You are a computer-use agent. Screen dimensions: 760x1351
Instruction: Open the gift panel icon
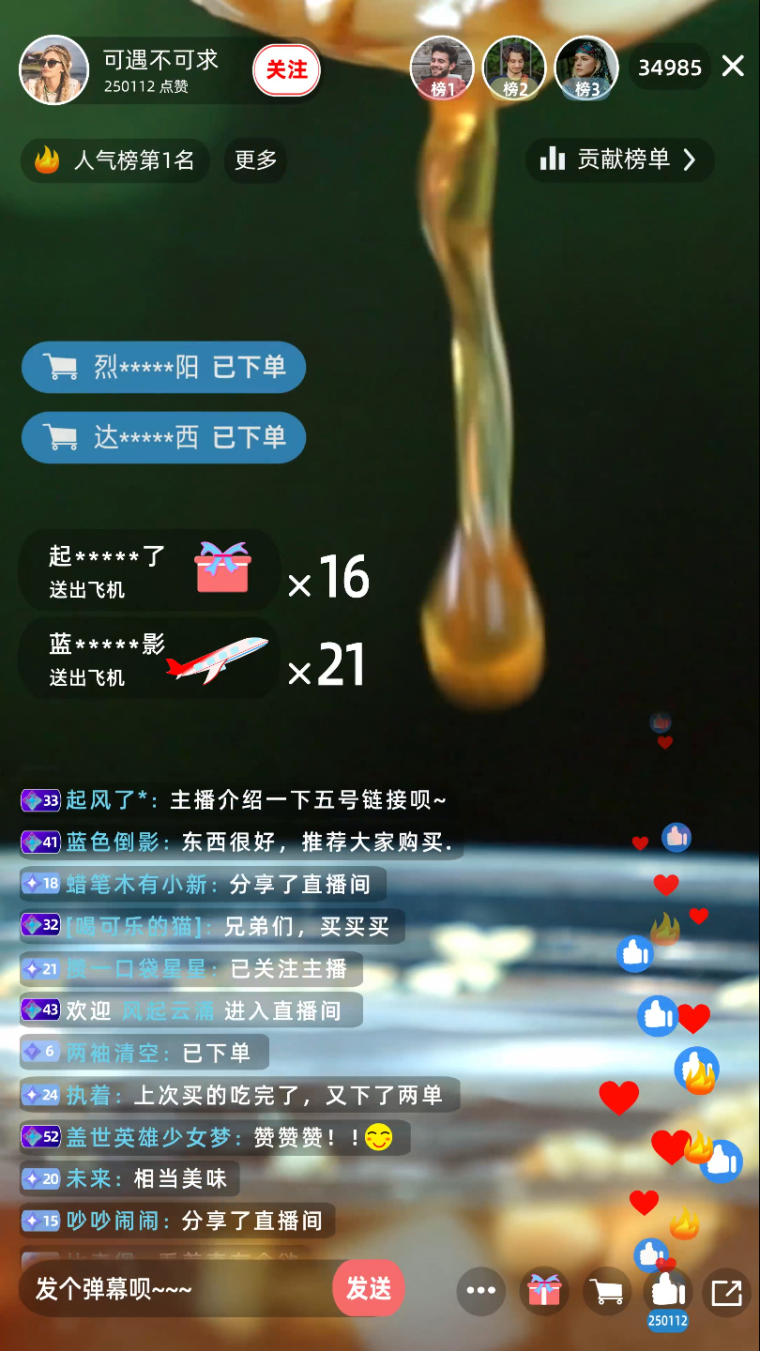[543, 1292]
